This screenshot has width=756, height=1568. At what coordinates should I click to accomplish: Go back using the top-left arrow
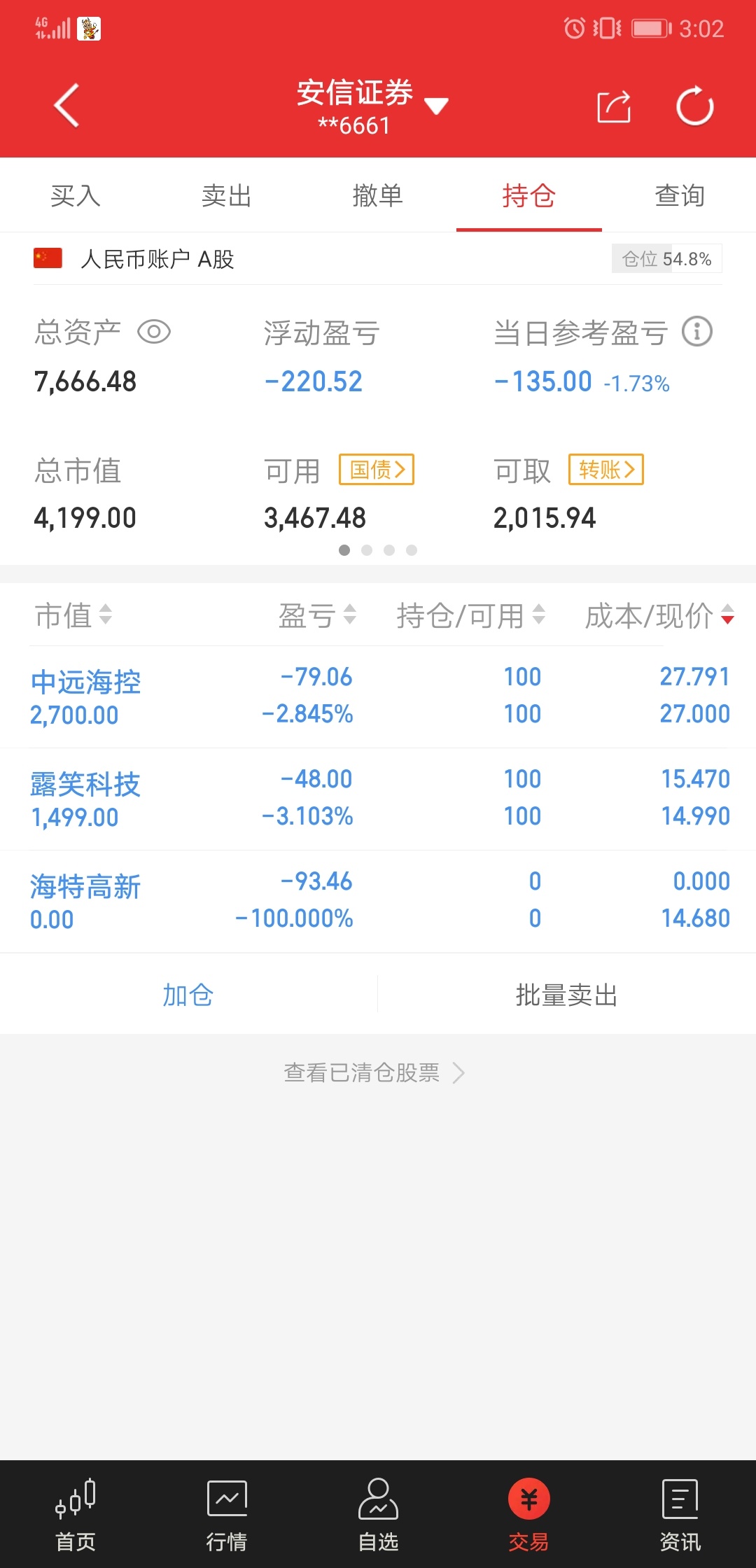pyautogui.click(x=66, y=106)
